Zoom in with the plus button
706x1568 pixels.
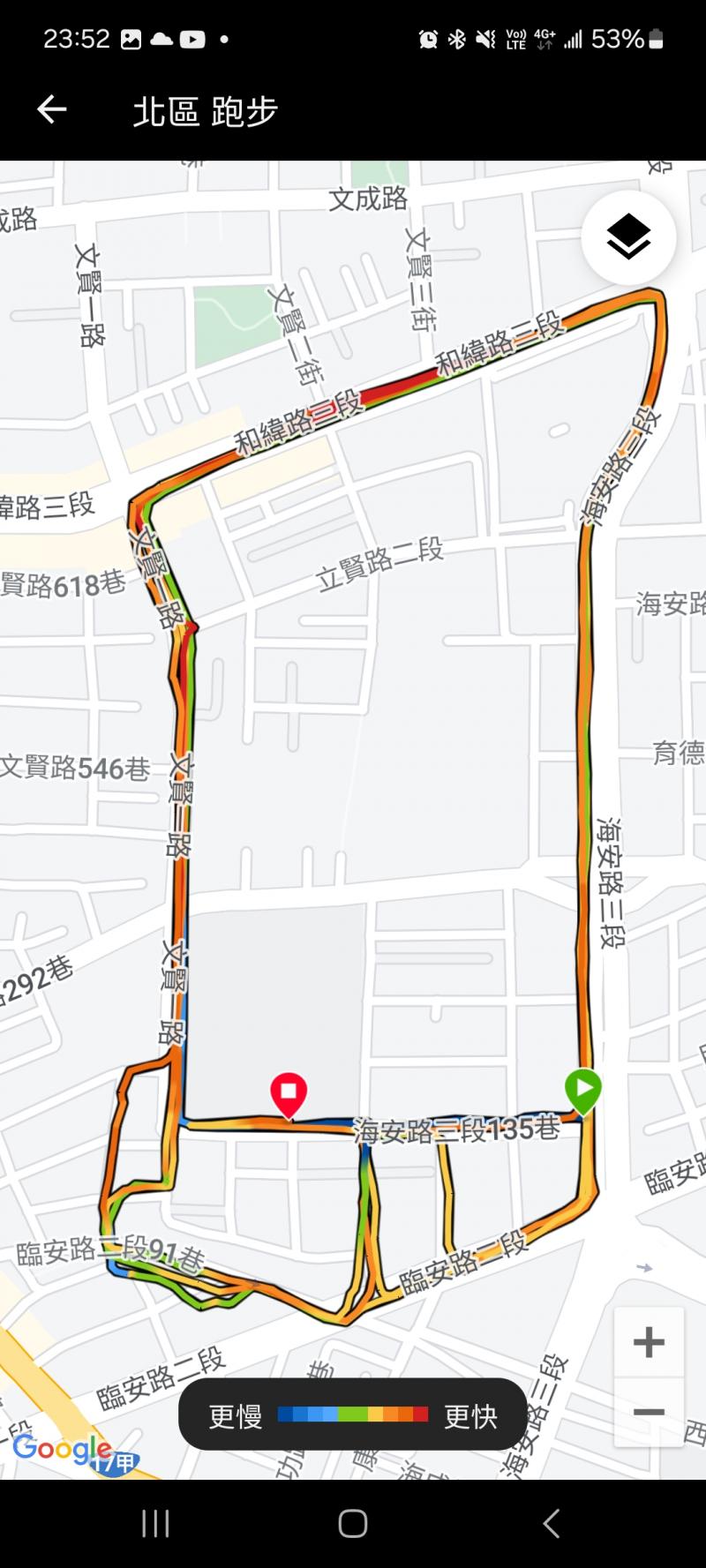pos(649,1342)
